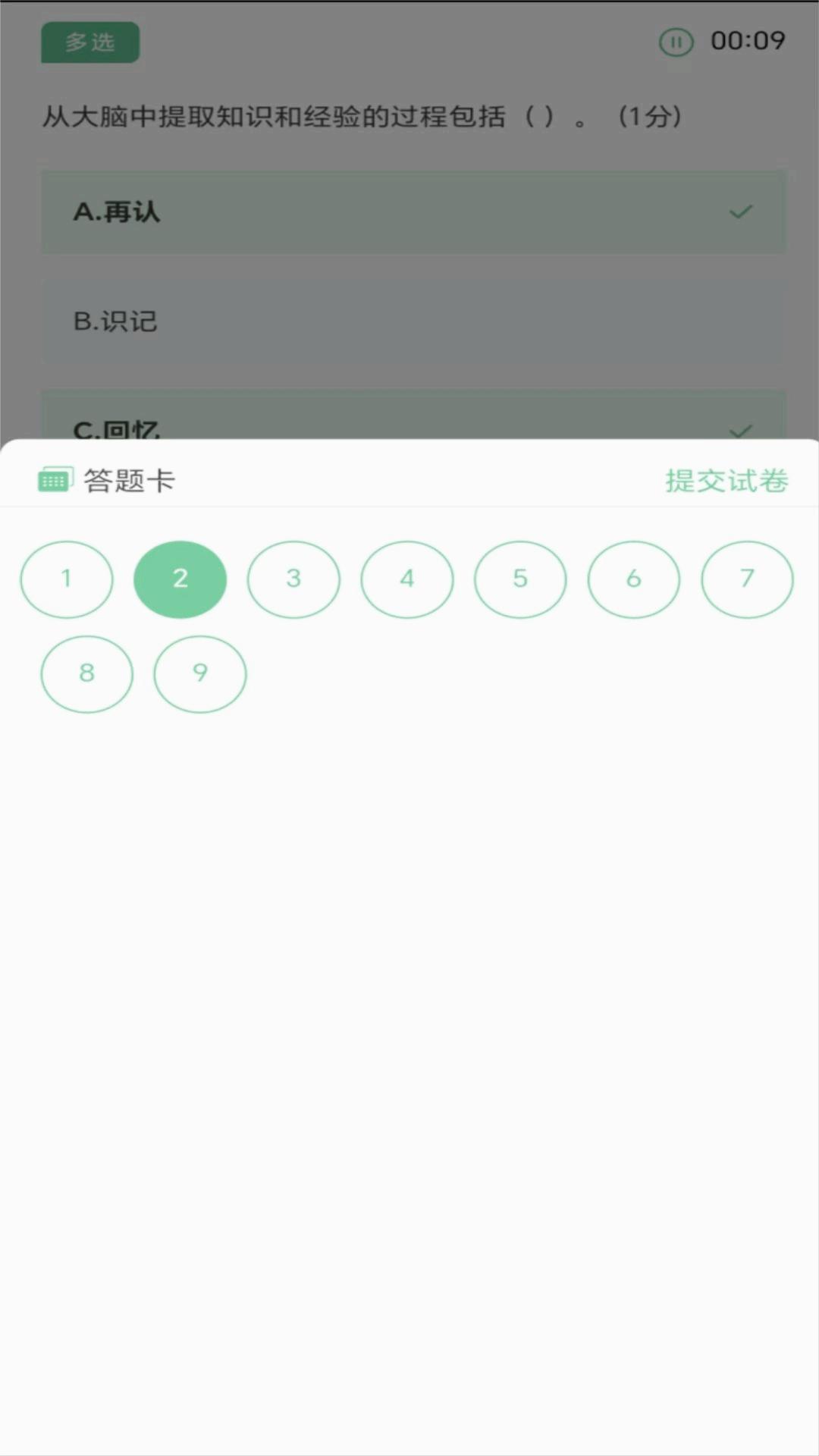Jump to question 8
This screenshot has height=1456, width=819.
[87, 673]
